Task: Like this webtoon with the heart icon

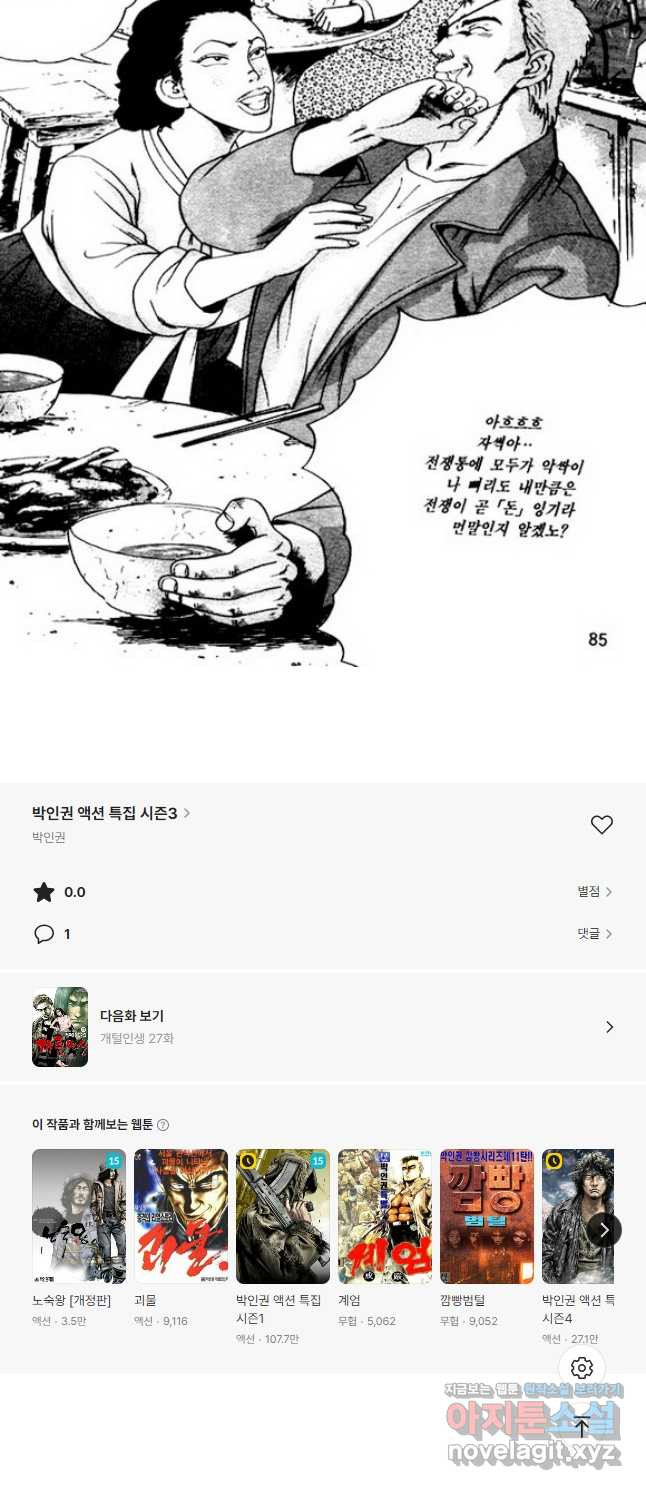Action: coord(601,825)
